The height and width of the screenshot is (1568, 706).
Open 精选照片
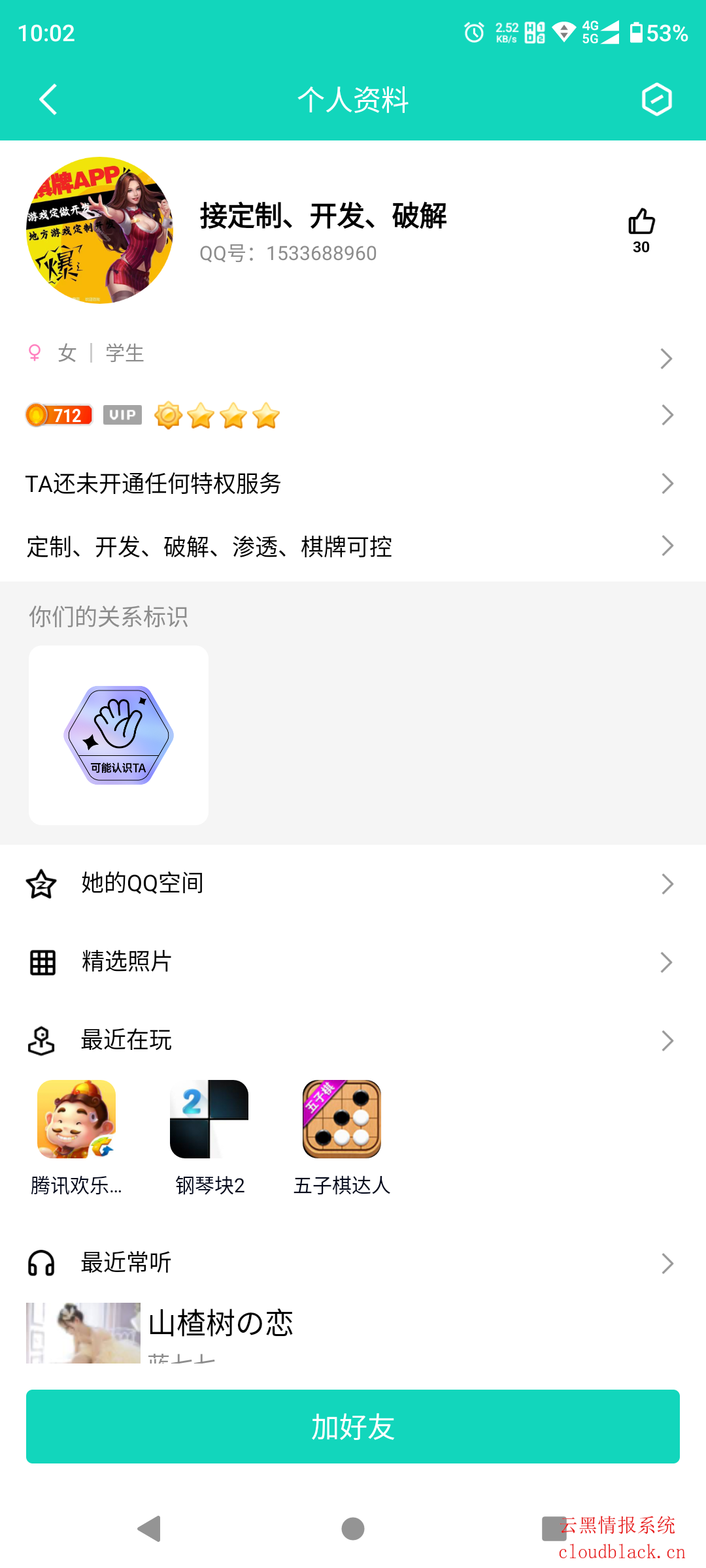353,962
